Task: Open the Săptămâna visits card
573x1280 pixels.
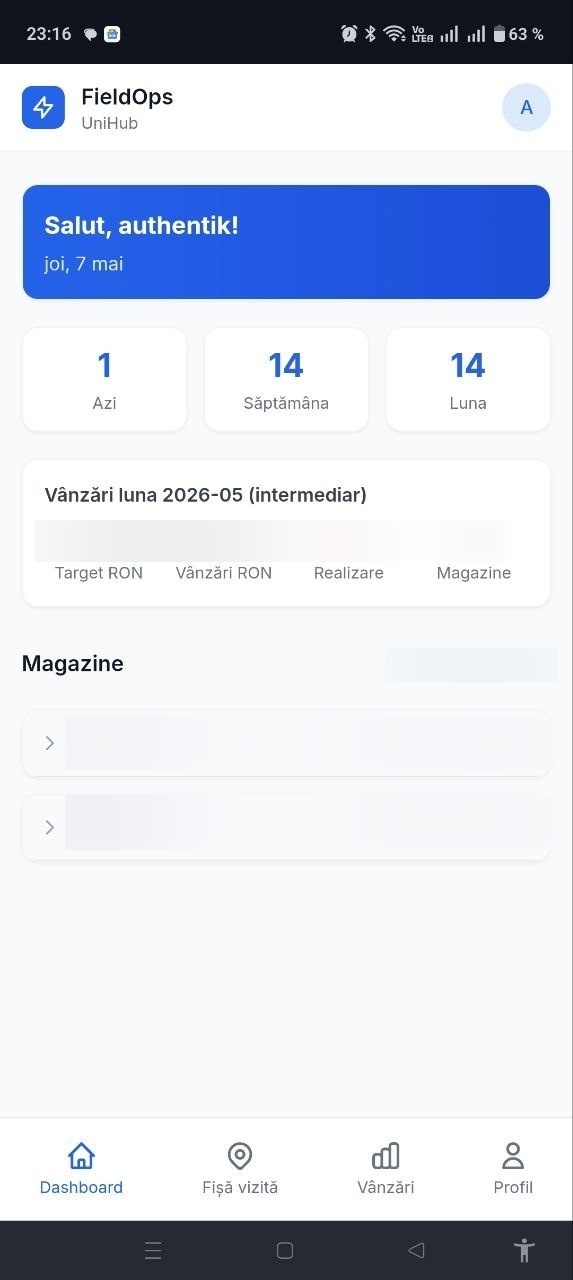Action: (x=286, y=380)
